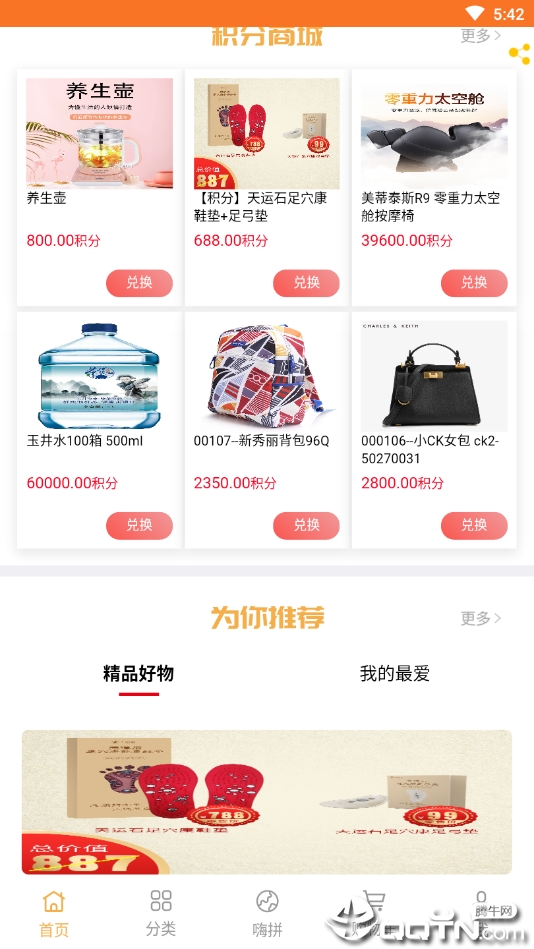Screen dimensions: 534x949
Task: Tap 兑换 for 天运石足穴康鞋垫
Action: [306, 283]
